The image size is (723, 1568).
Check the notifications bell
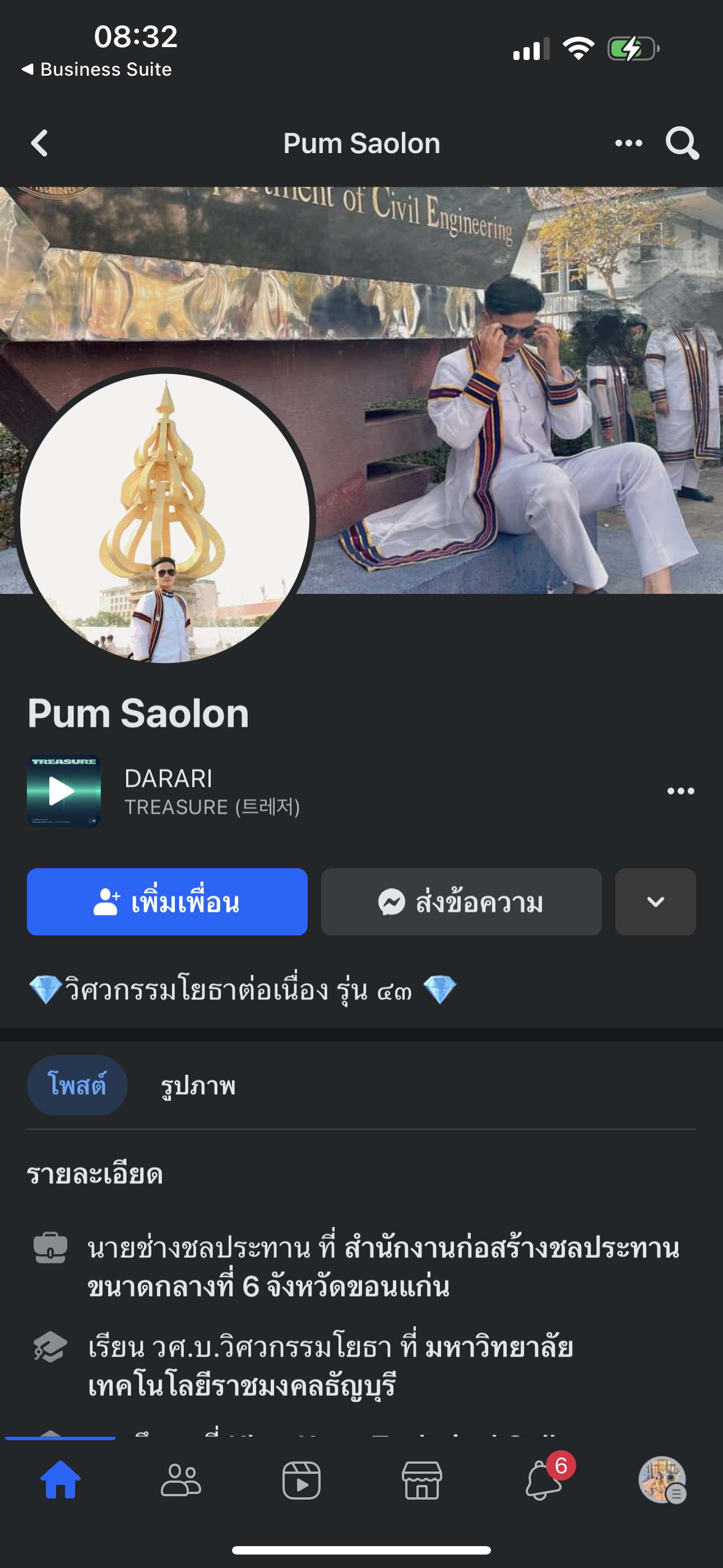pos(543,1481)
